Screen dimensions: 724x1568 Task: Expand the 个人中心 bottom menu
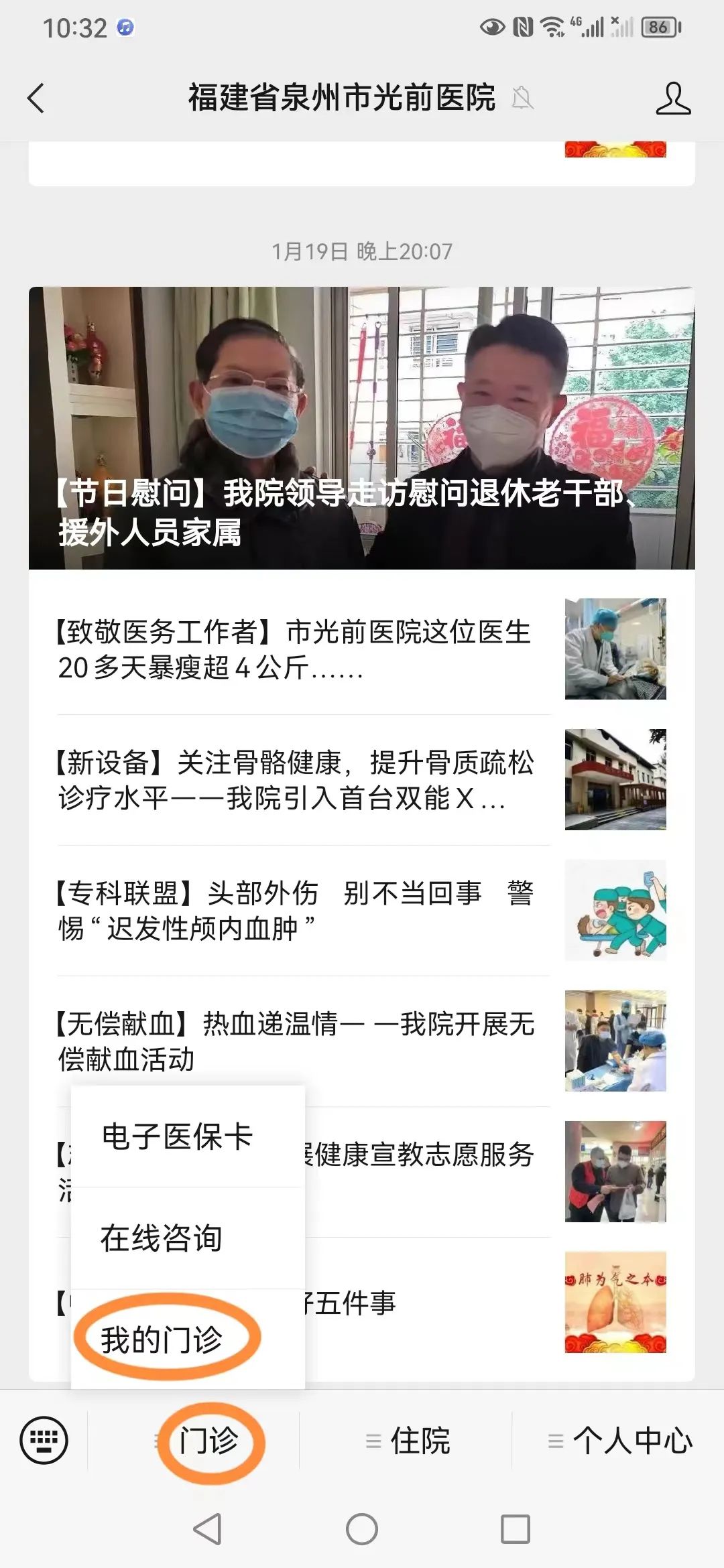619,1441
